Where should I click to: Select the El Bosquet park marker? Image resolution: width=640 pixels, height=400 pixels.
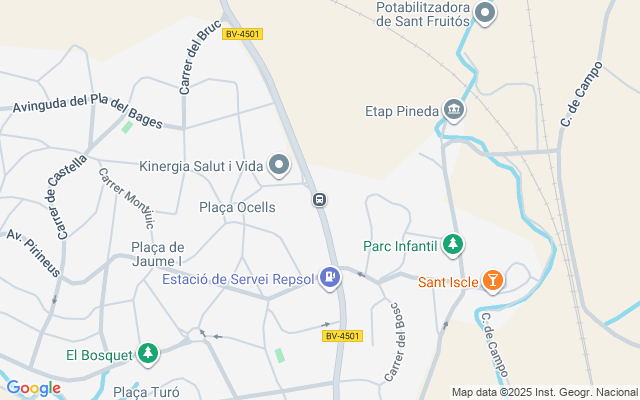pos(148,353)
